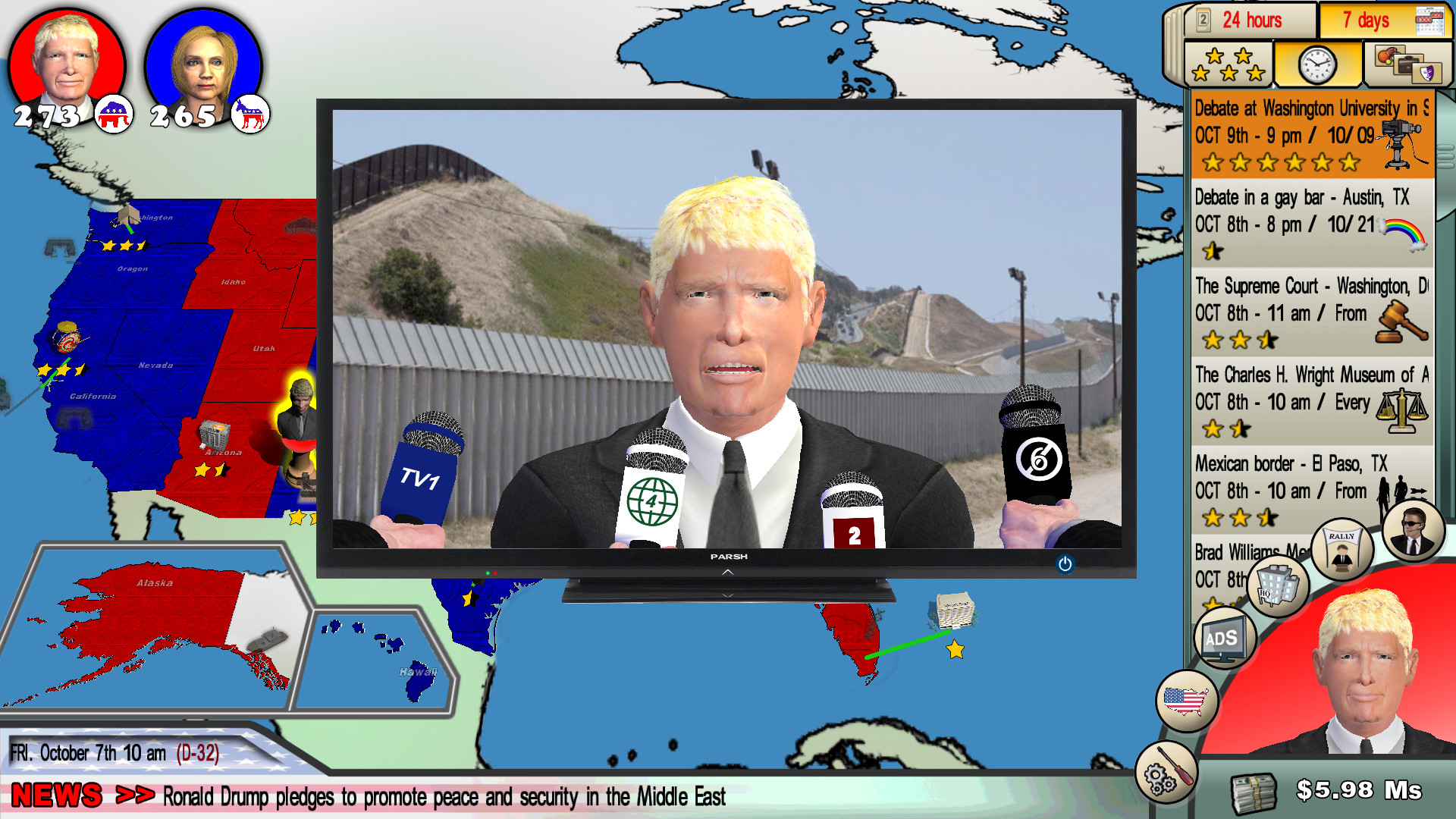This screenshot has height=819, width=1456.
Task: Select the clock sorting tab
Action: point(1317,65)
